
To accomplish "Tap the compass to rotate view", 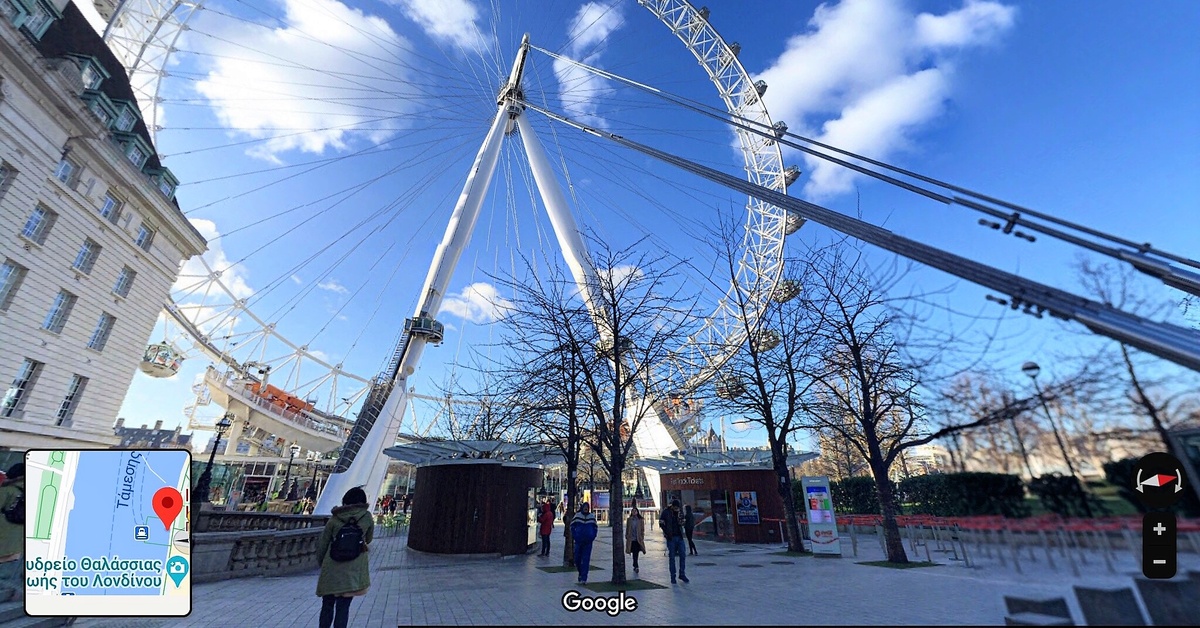I will pos(1159,480).
